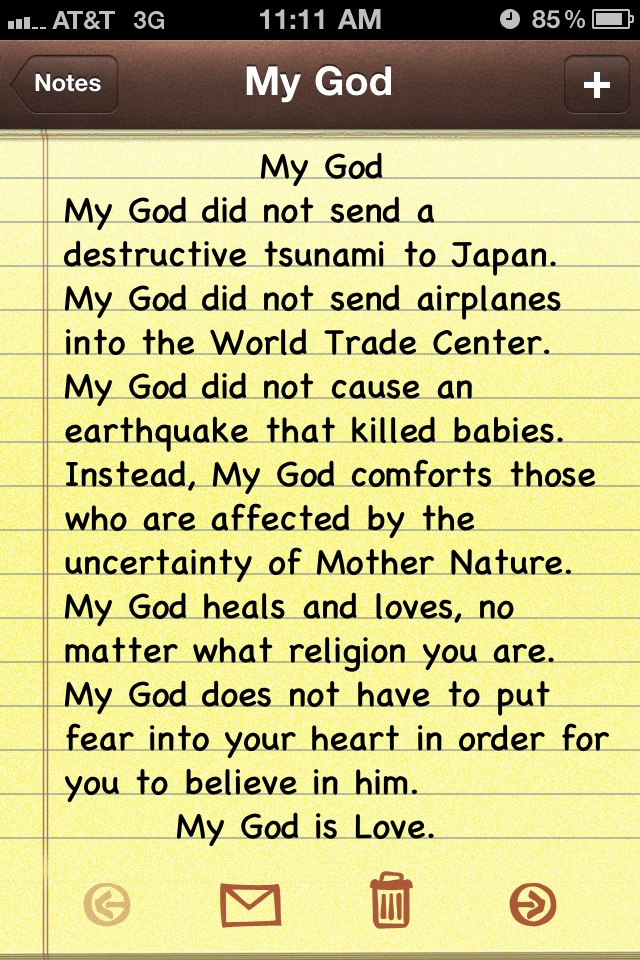The image size is (640, 960).
Task: Delete this note with the trash icon
Action: pyautogui.click(x=391, y=900)
